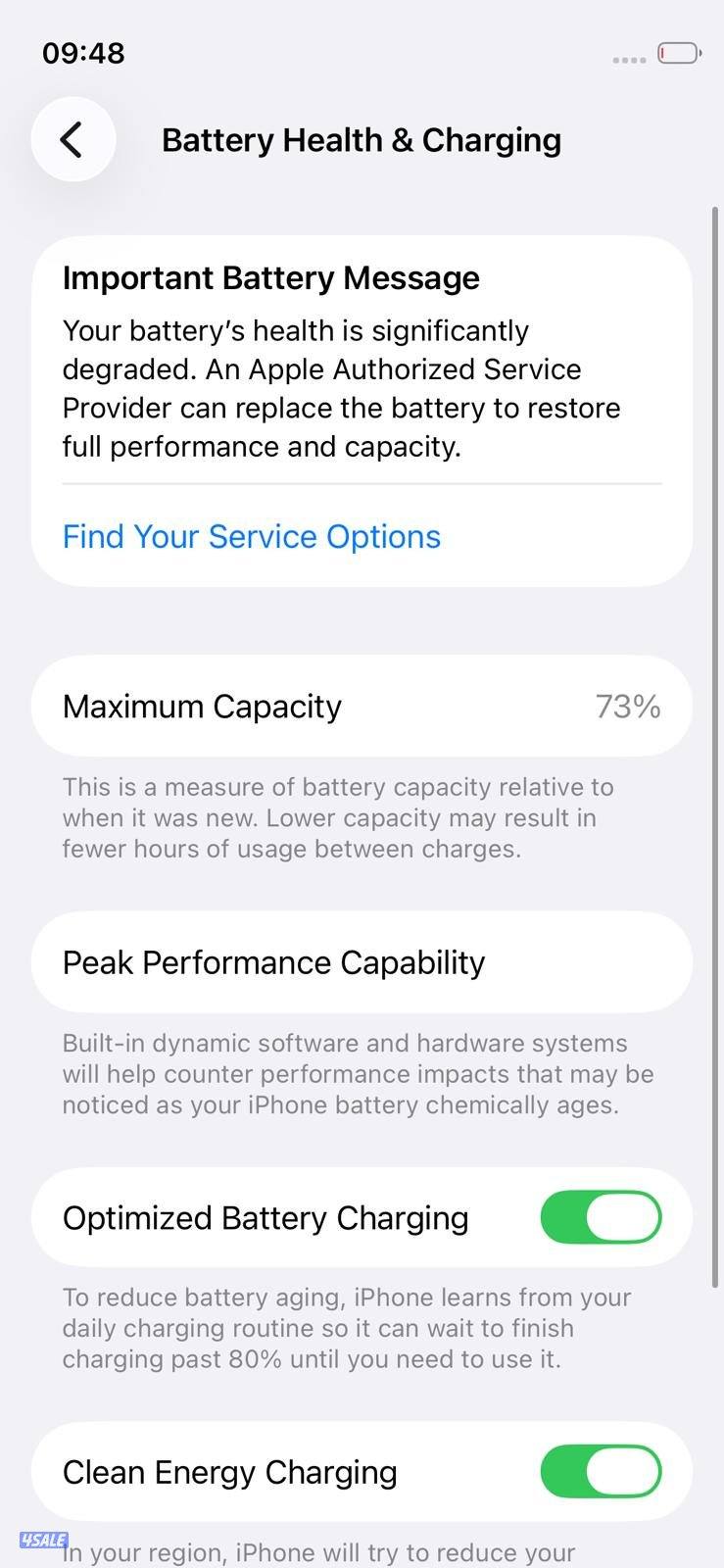Tap the battery icon in the status bar
Viewport: 724px width, 1568px height.
pos(676,53)
